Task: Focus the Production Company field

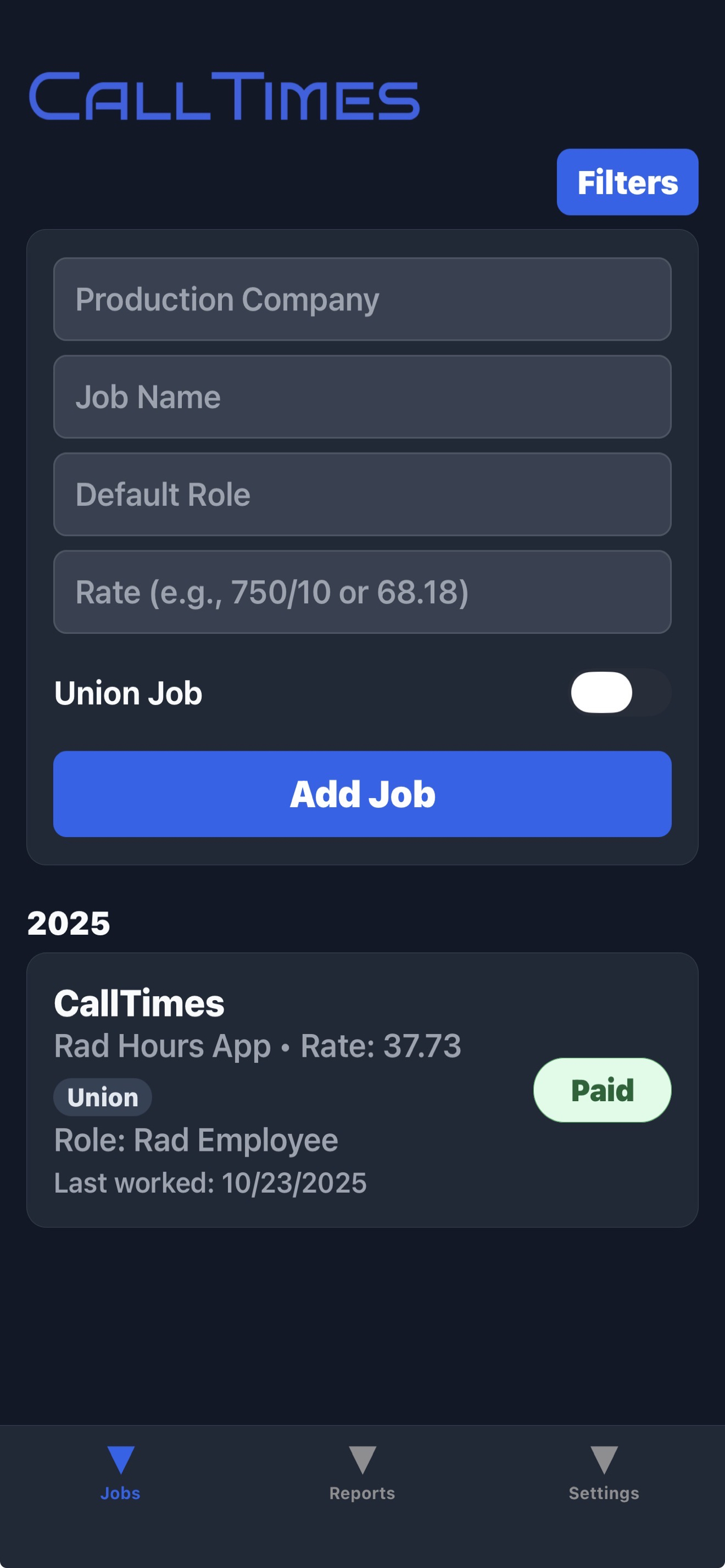Action: pos(362,299)
